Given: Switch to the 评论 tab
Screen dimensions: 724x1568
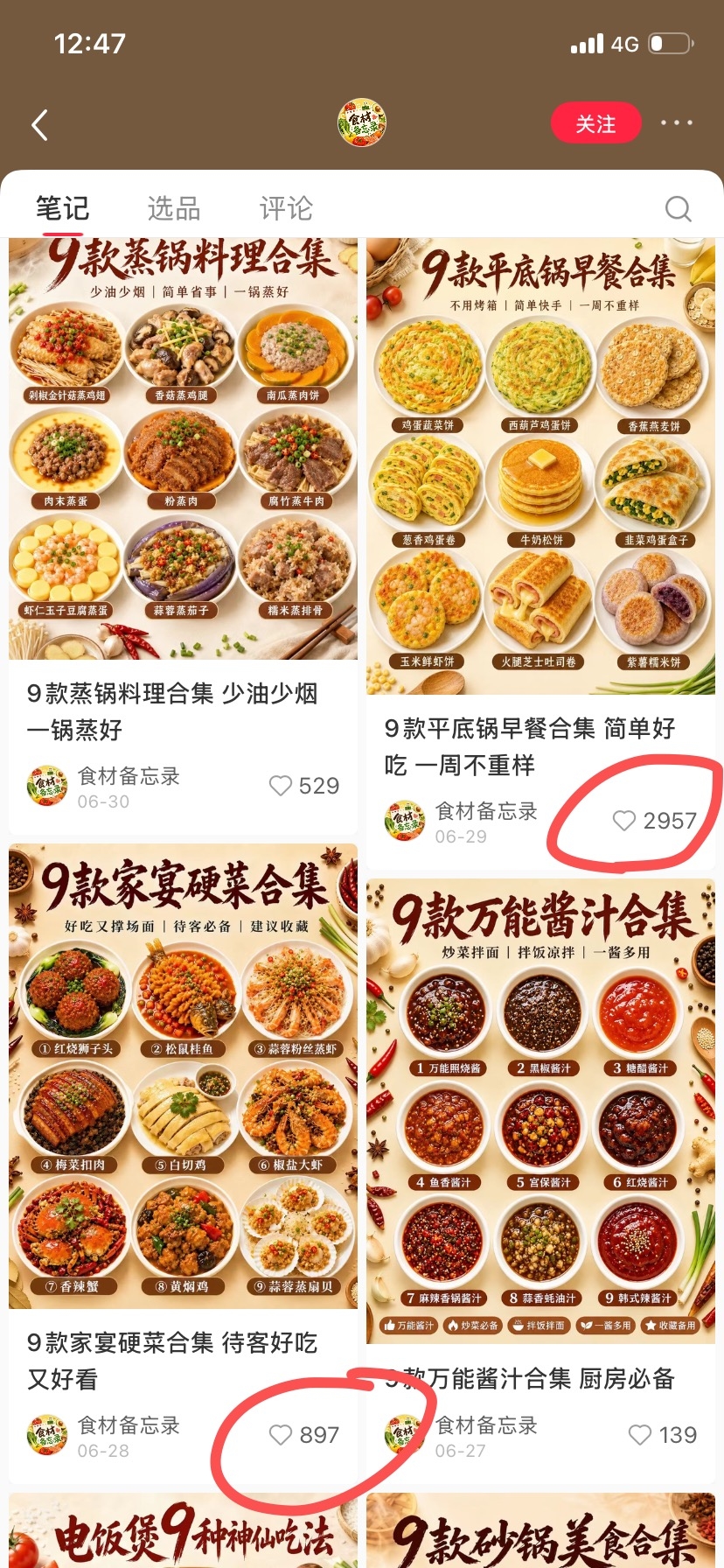Looking at the screenshot, I should click(x=286, y=208).
